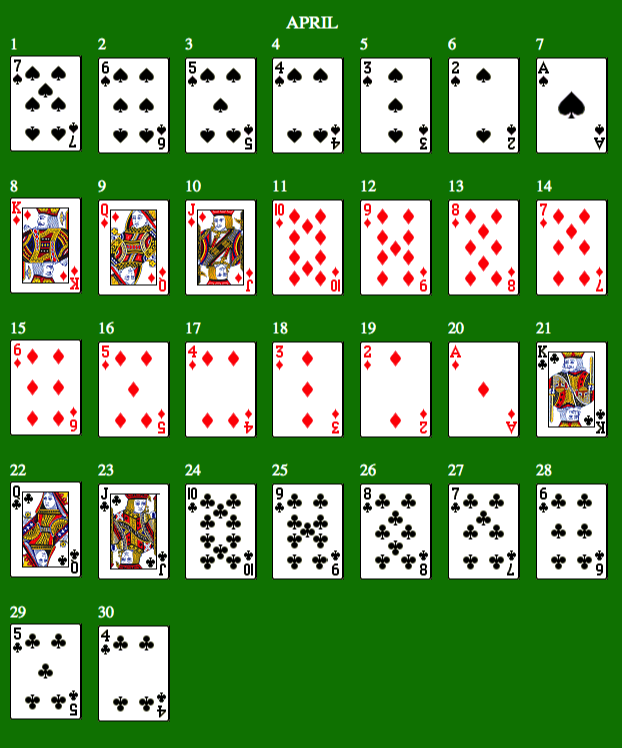Select the jack of clubs card

click(x=133, y=530)
